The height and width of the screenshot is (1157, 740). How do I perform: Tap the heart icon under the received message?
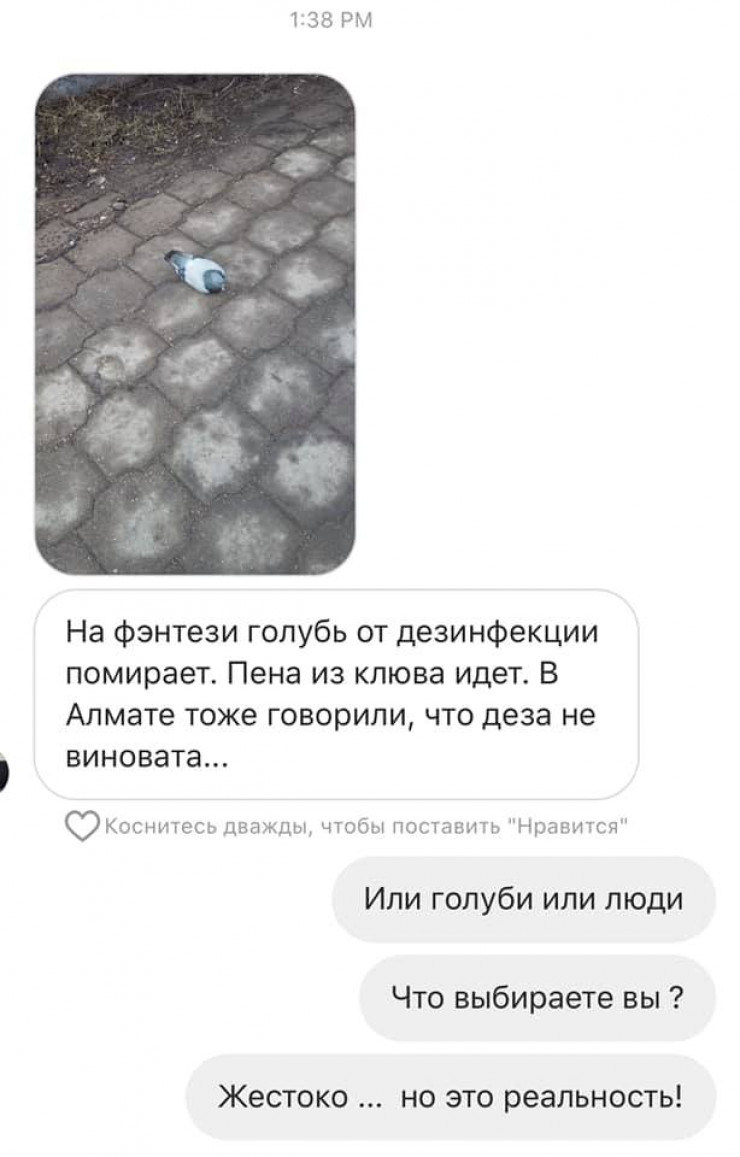point(80,827)
